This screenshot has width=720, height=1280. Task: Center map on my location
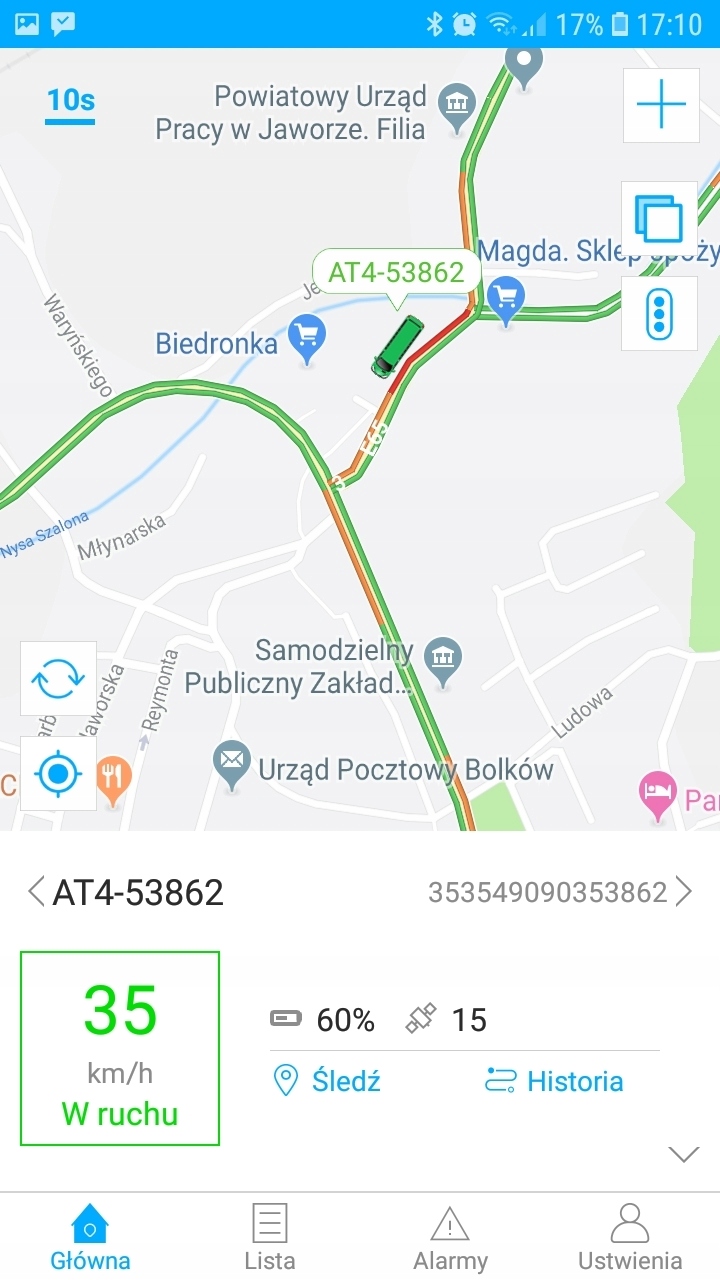59,773
